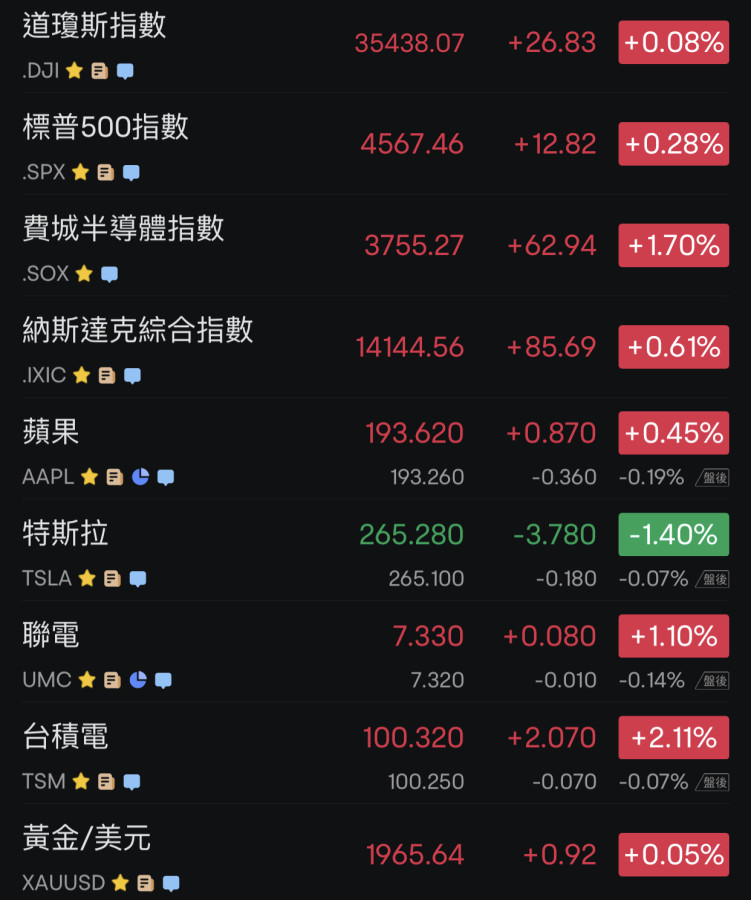View 特斯拉 TSLA stock details
Image resolution: width=751 pixels, height=900 pixels.
65,534
